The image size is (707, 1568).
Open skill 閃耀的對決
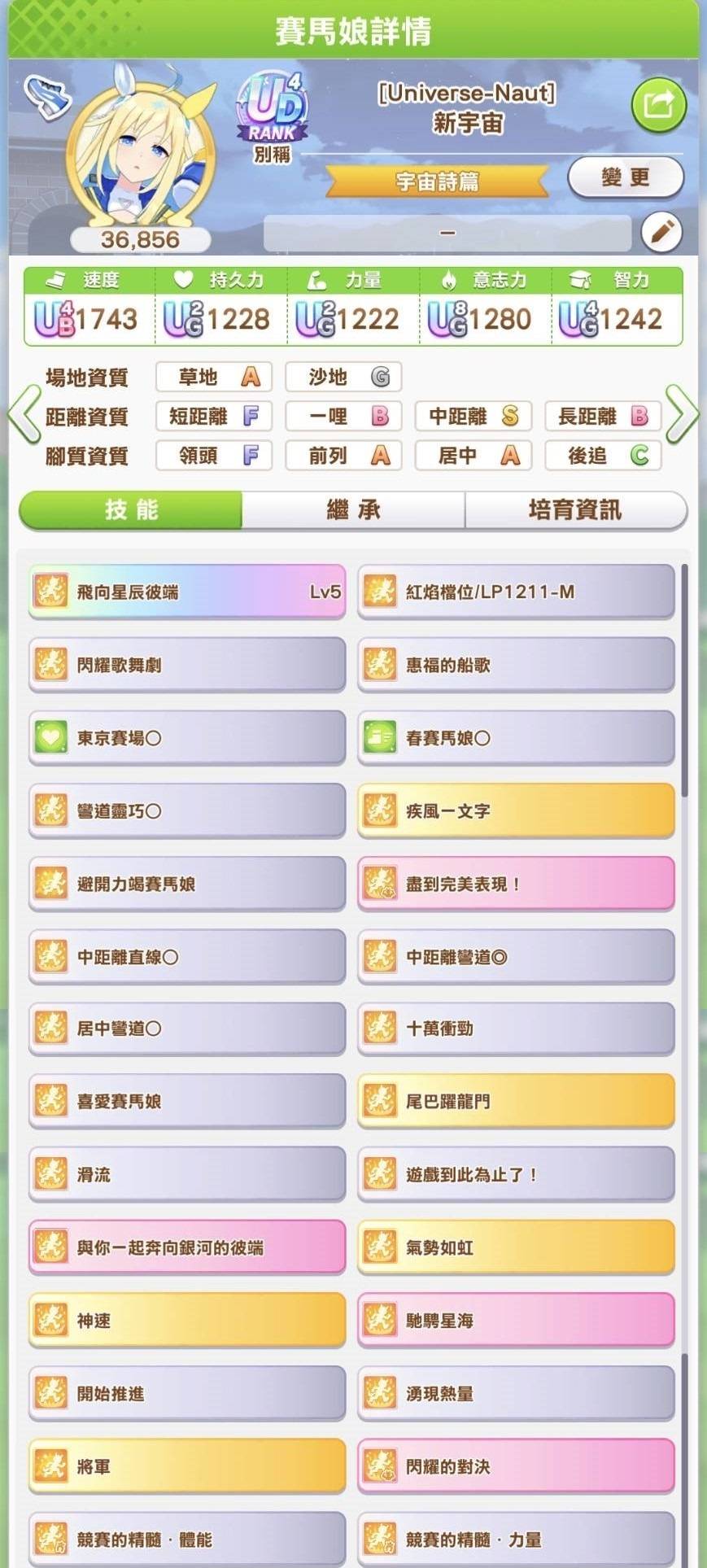pos(516,1466)
